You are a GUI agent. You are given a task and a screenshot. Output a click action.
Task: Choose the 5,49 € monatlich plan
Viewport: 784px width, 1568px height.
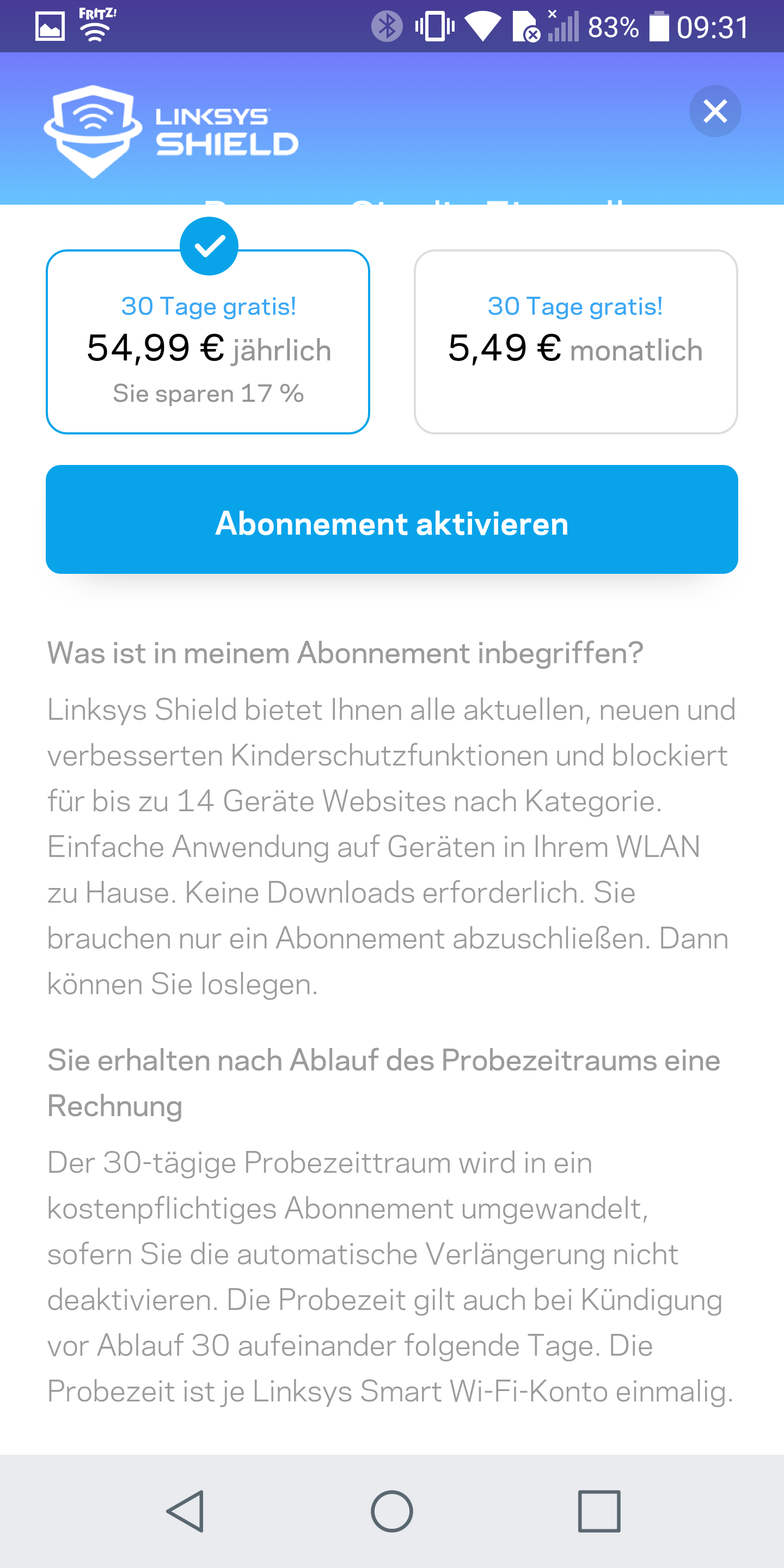click(x=575, y=342)
